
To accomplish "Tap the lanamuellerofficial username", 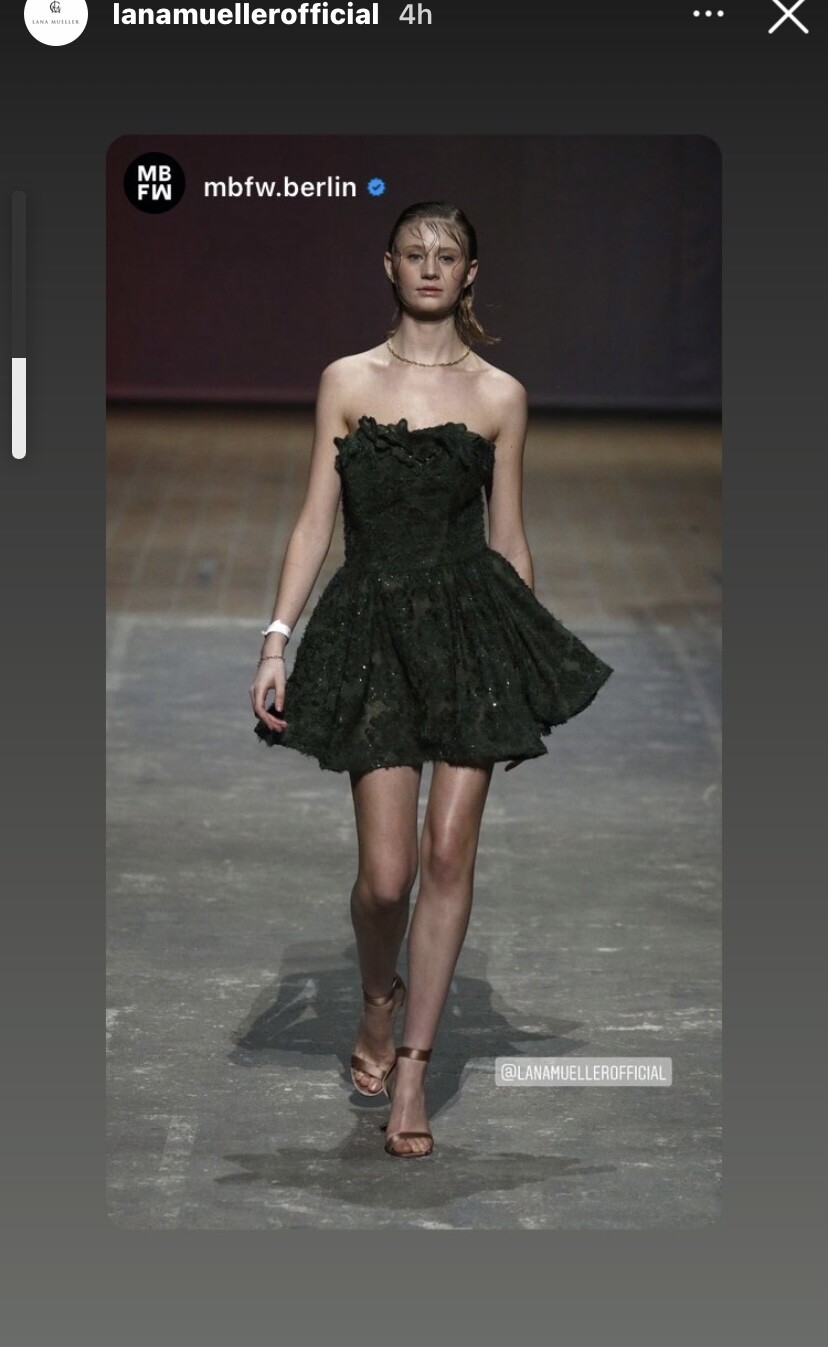I will [x=245, y=15].
